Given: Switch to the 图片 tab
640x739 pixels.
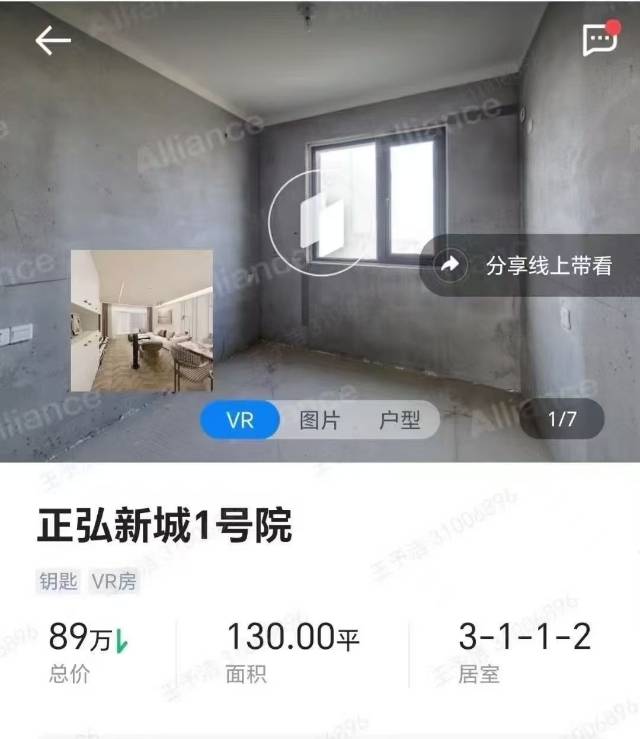Looking at the screenshot, I should (320, 420).
